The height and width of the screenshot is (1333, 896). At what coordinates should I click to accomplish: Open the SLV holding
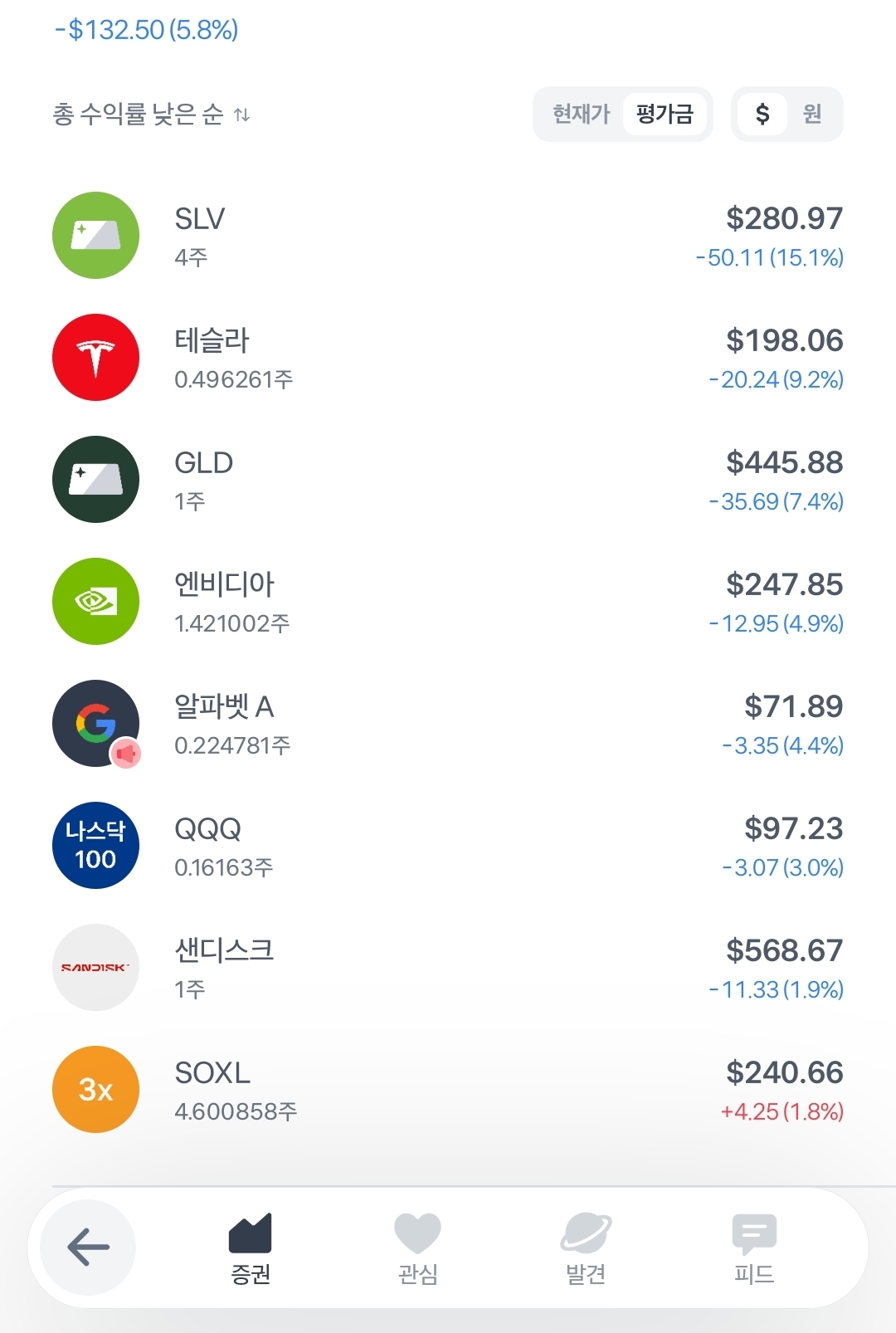click(448, 236)
